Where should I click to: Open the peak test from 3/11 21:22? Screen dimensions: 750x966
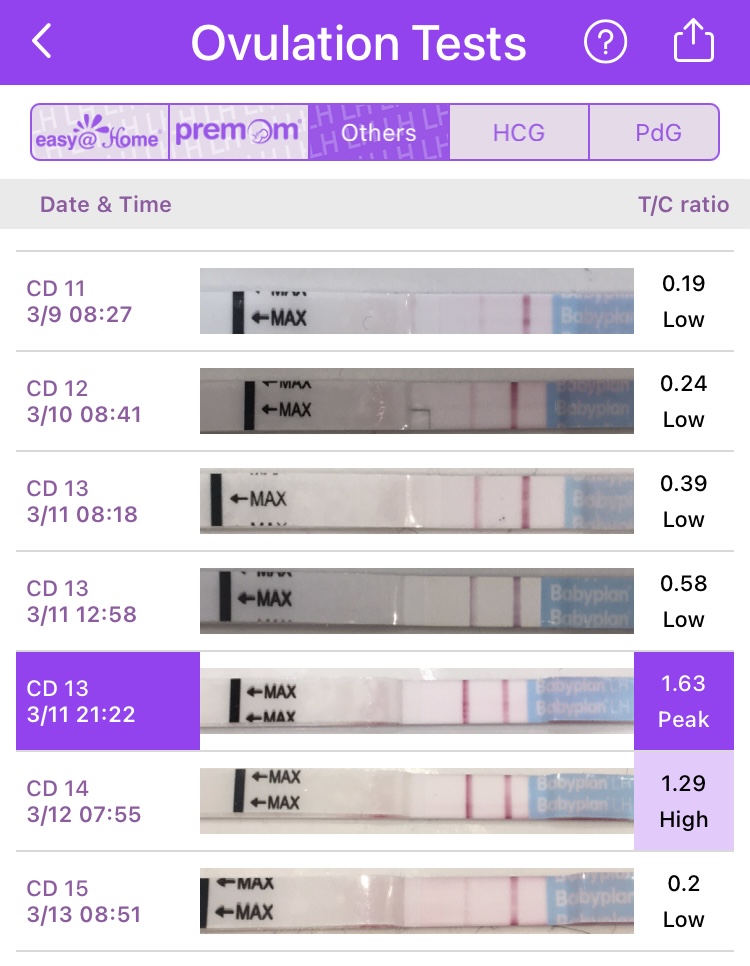tap(375, 701)
